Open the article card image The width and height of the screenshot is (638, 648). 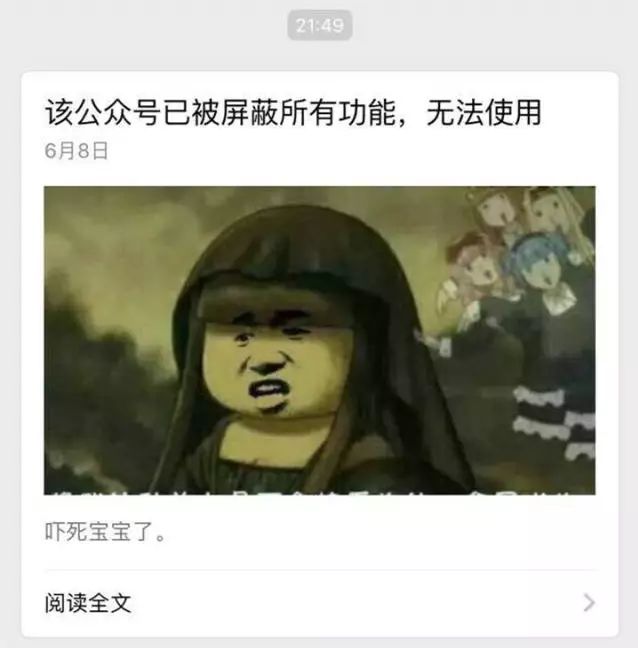(x=319, y=340)
